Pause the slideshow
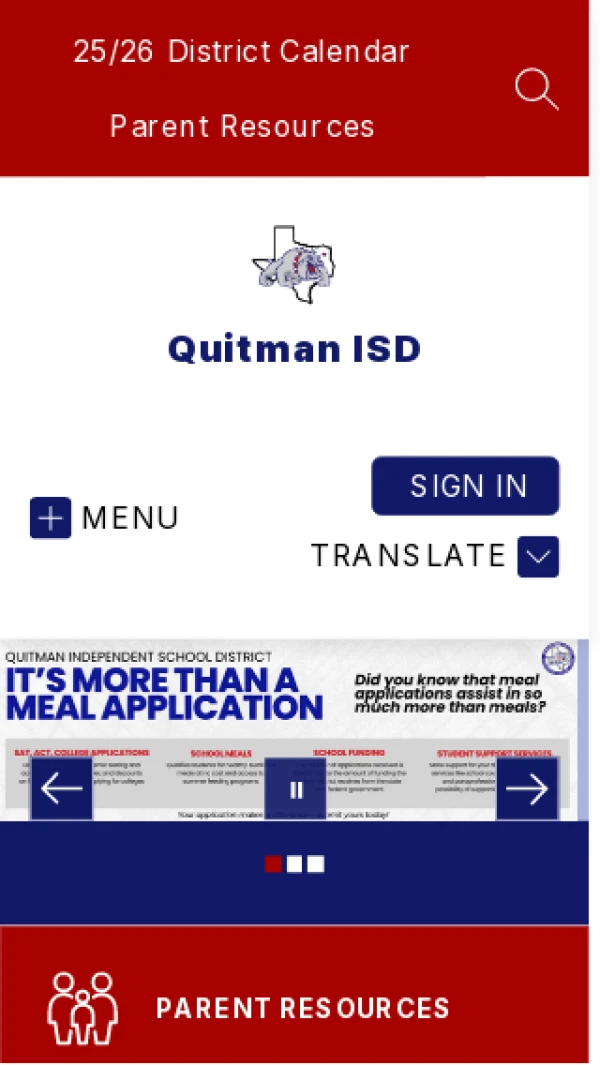Image resolution: width=600 pixels, height=1065 pixels. [296, 790]
